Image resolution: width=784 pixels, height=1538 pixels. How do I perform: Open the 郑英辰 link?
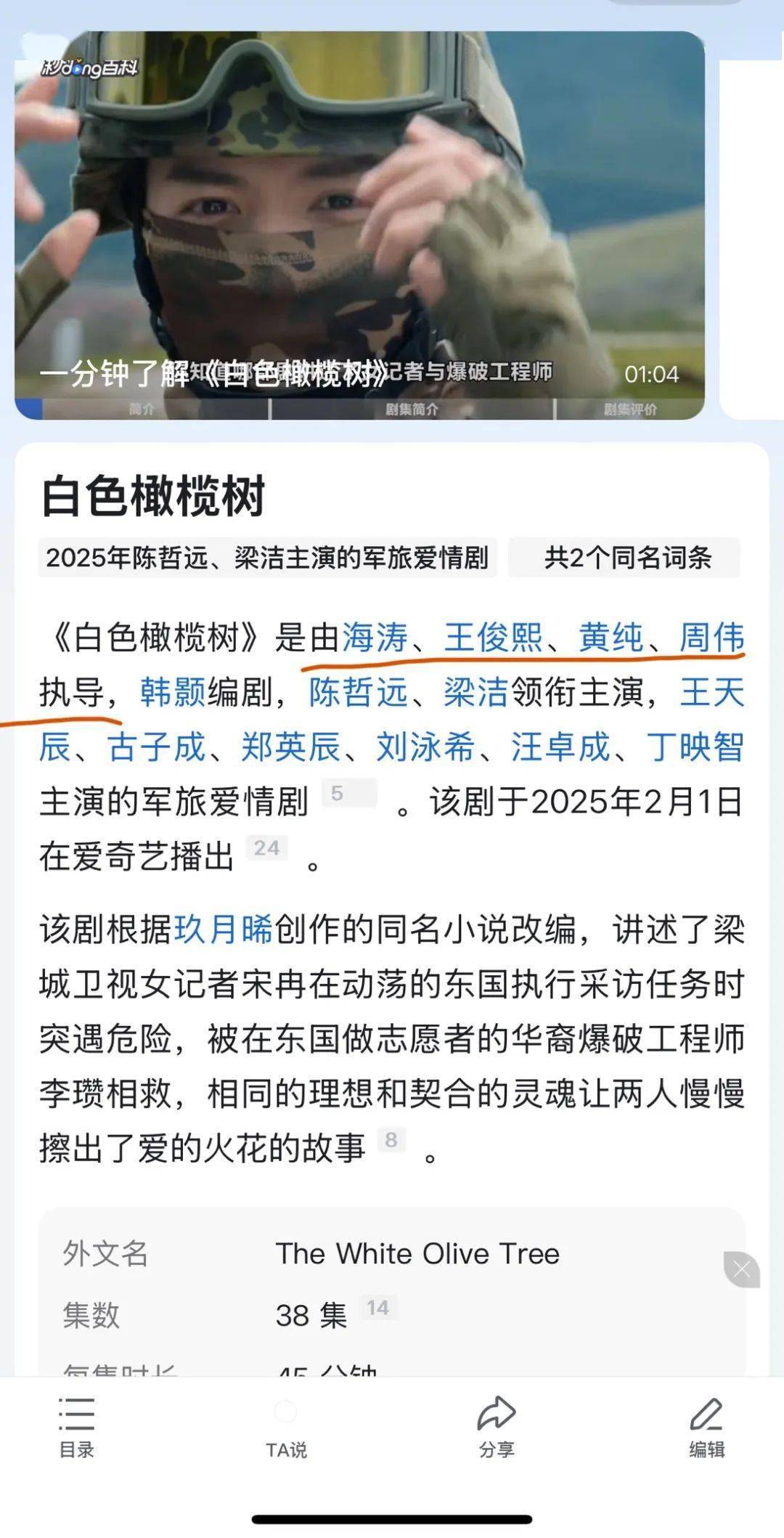tap(290, 746)
